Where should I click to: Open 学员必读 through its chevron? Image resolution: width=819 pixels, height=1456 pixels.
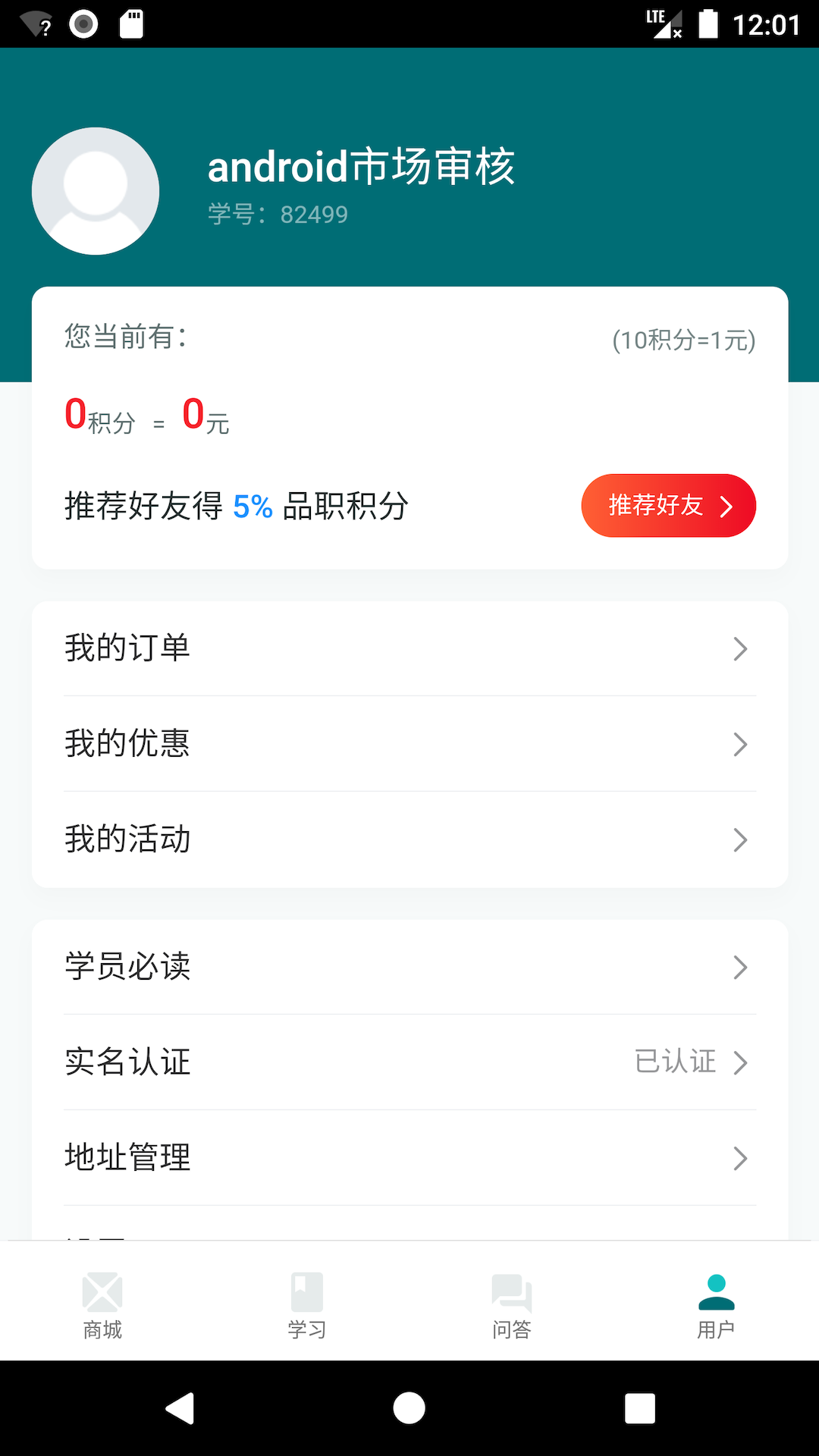[741, 968]
